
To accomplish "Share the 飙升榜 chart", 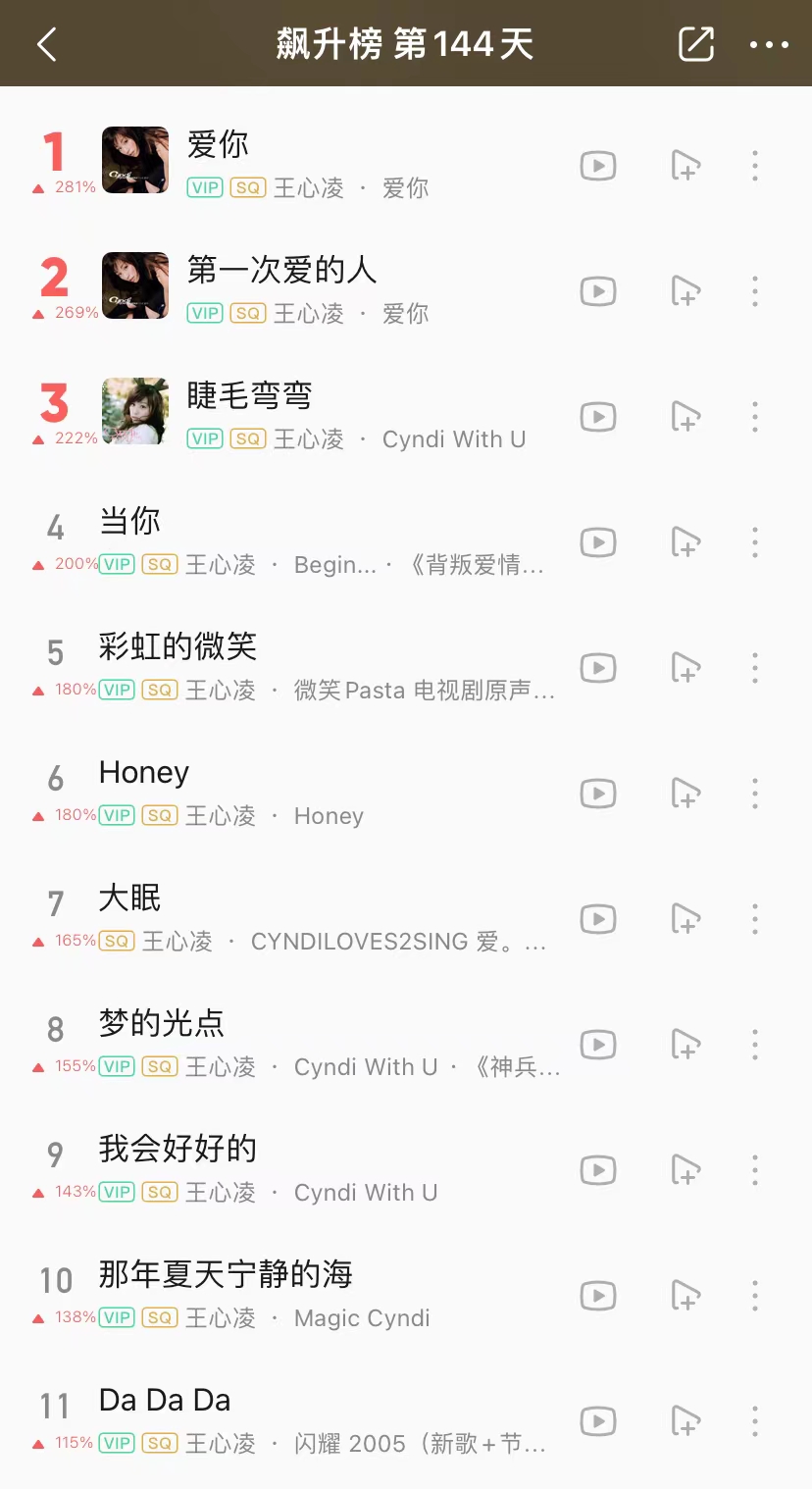I will tap(695, 44).
